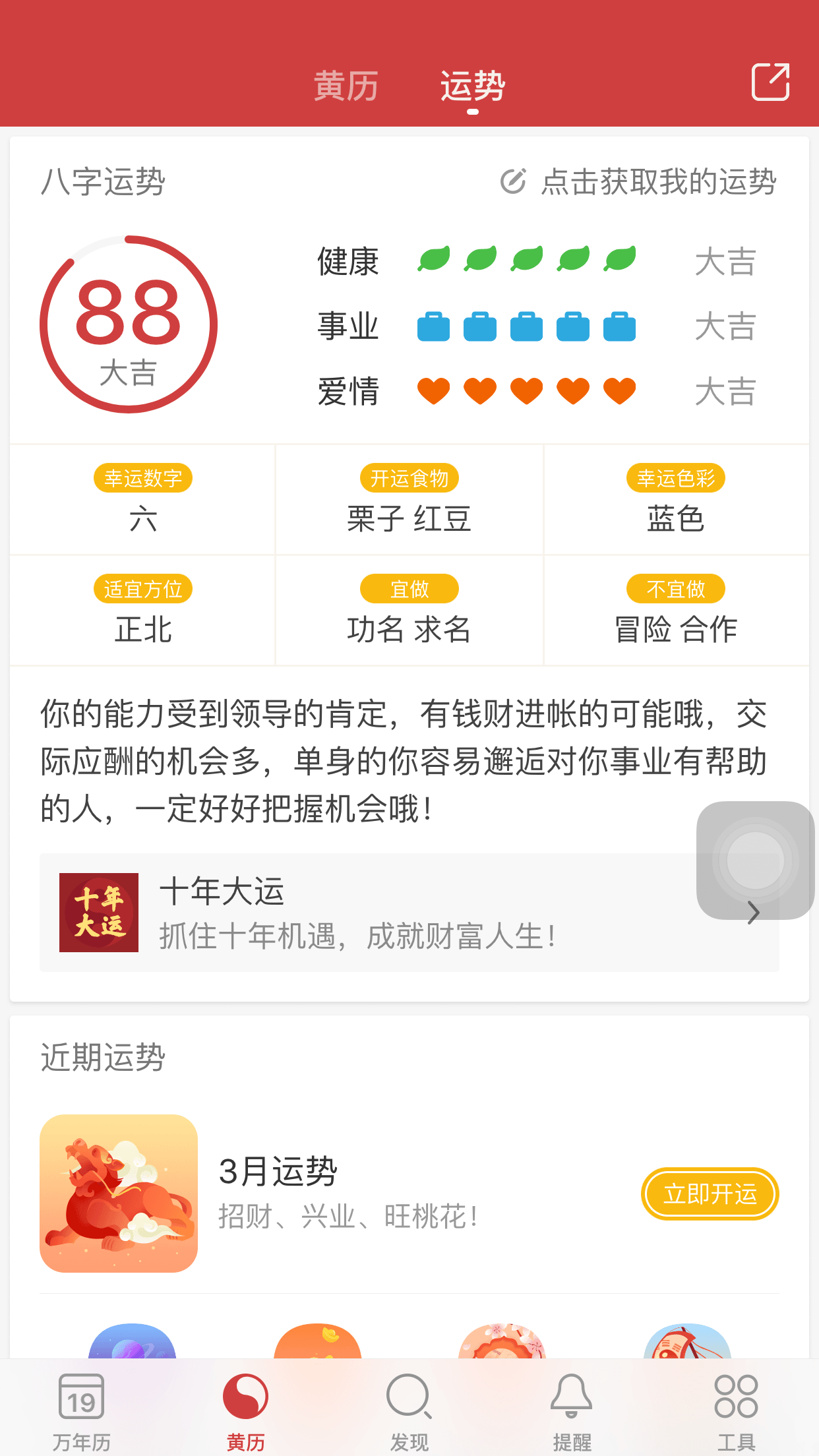Share this fortune page
This screenshot has height=1456, width=819.
pyautogui.click(x=770, y=82)
